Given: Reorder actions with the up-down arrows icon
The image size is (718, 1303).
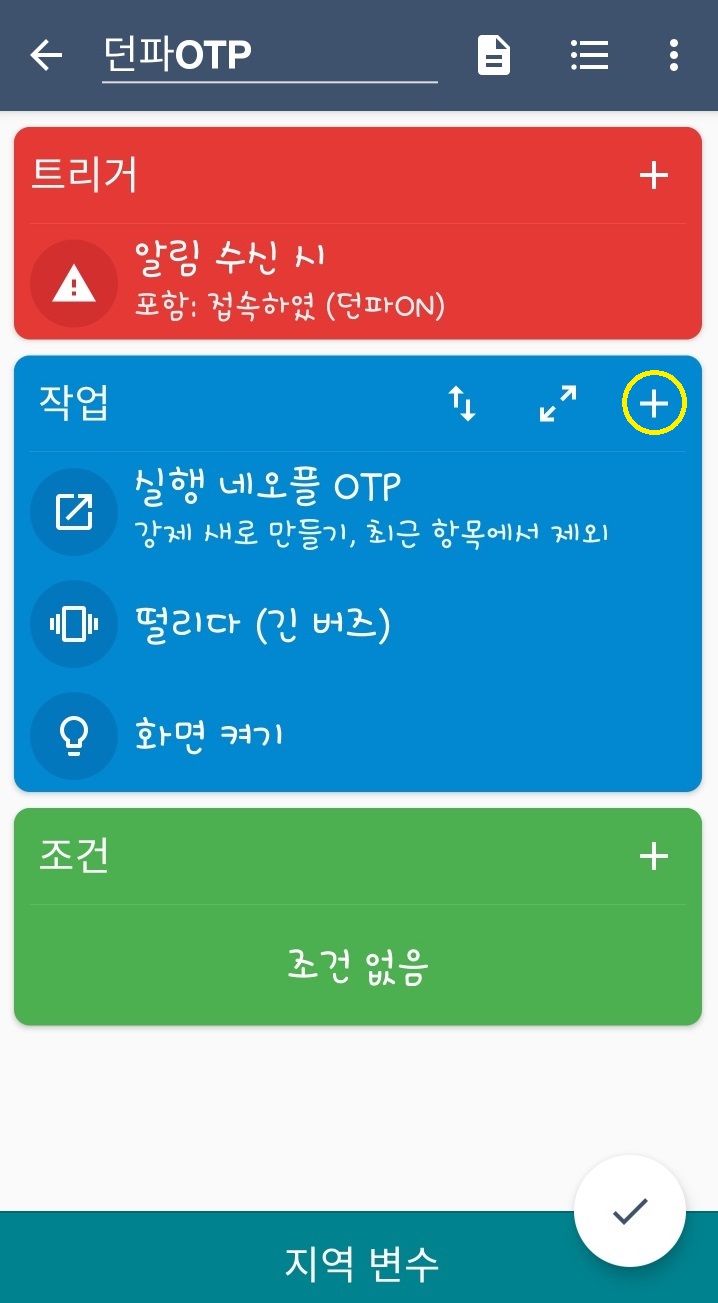Looking at the screenshot, I should point(462,404).
